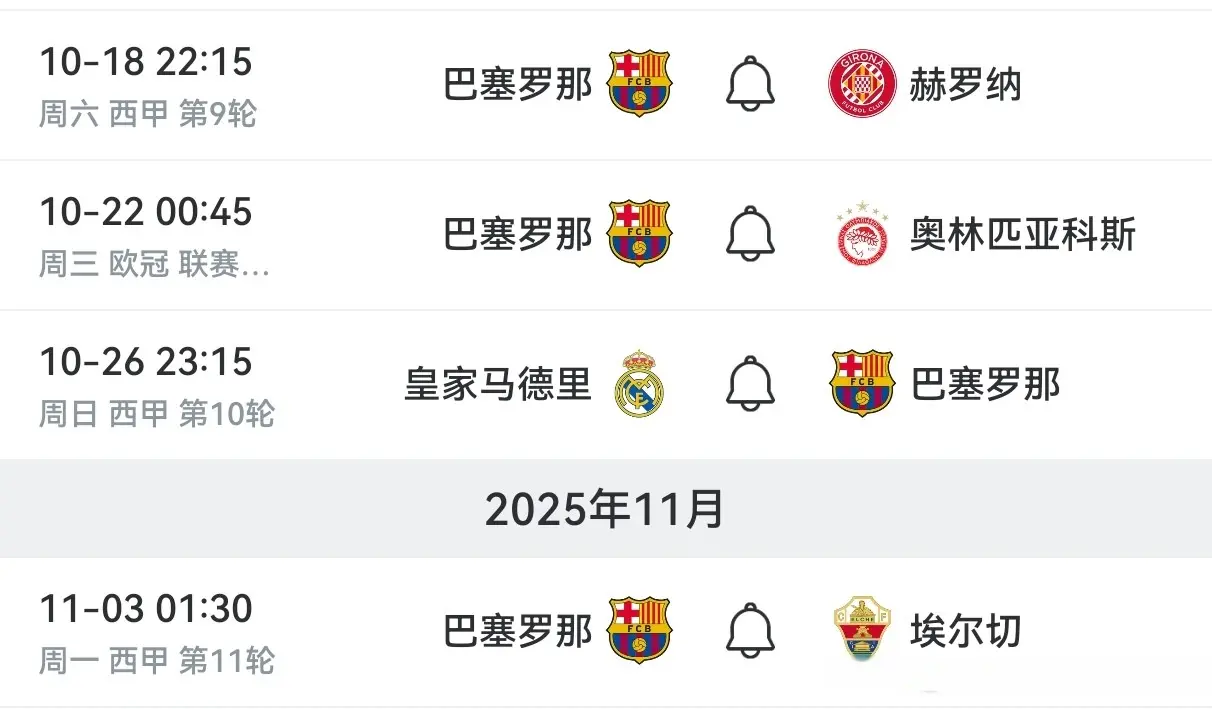This screenshot has height=709, width=1212.
Task: Set reminder for Barcelona vs 埃尔切 match
Action: click(750, 631)
